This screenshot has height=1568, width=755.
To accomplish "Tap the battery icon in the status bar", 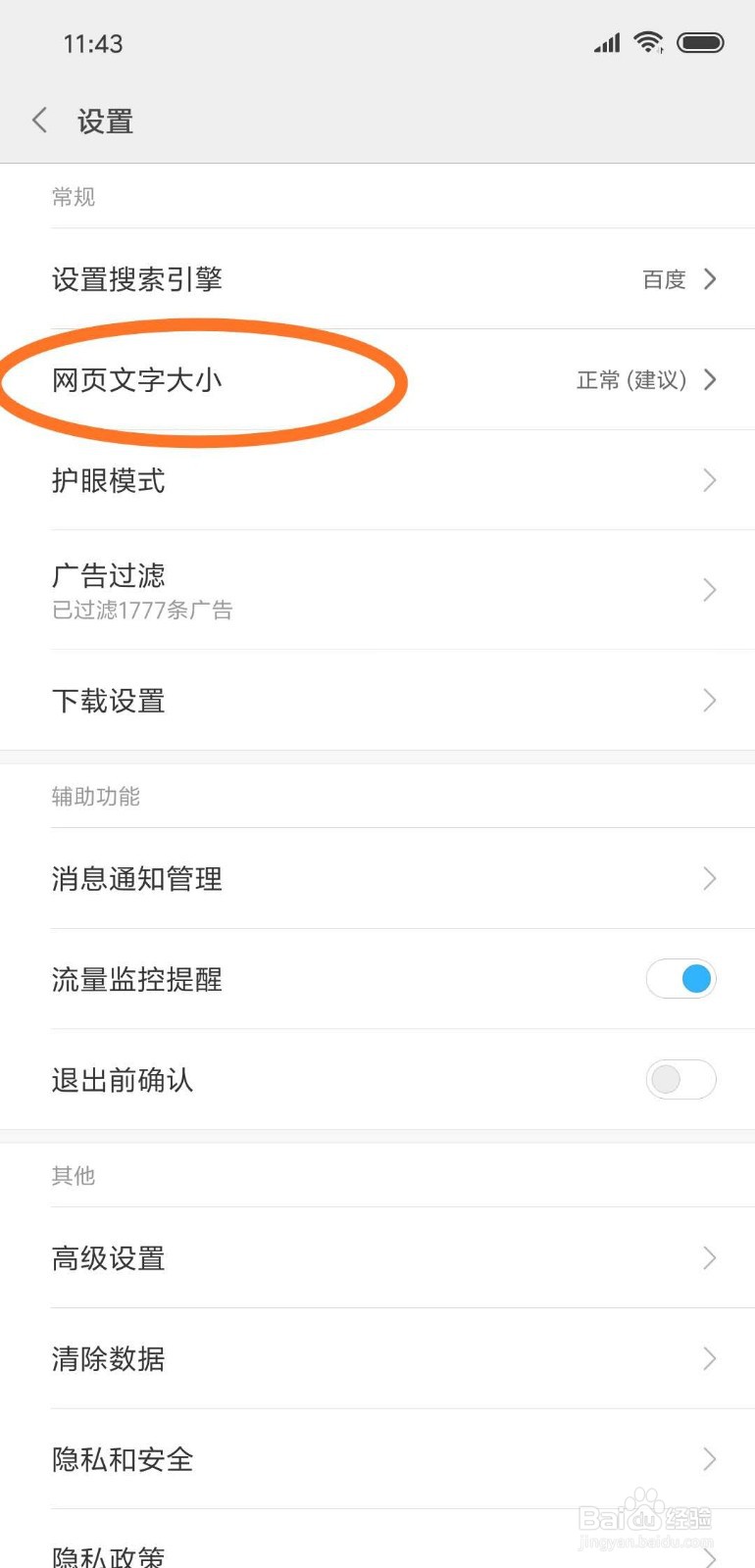I will click(700, 41).
